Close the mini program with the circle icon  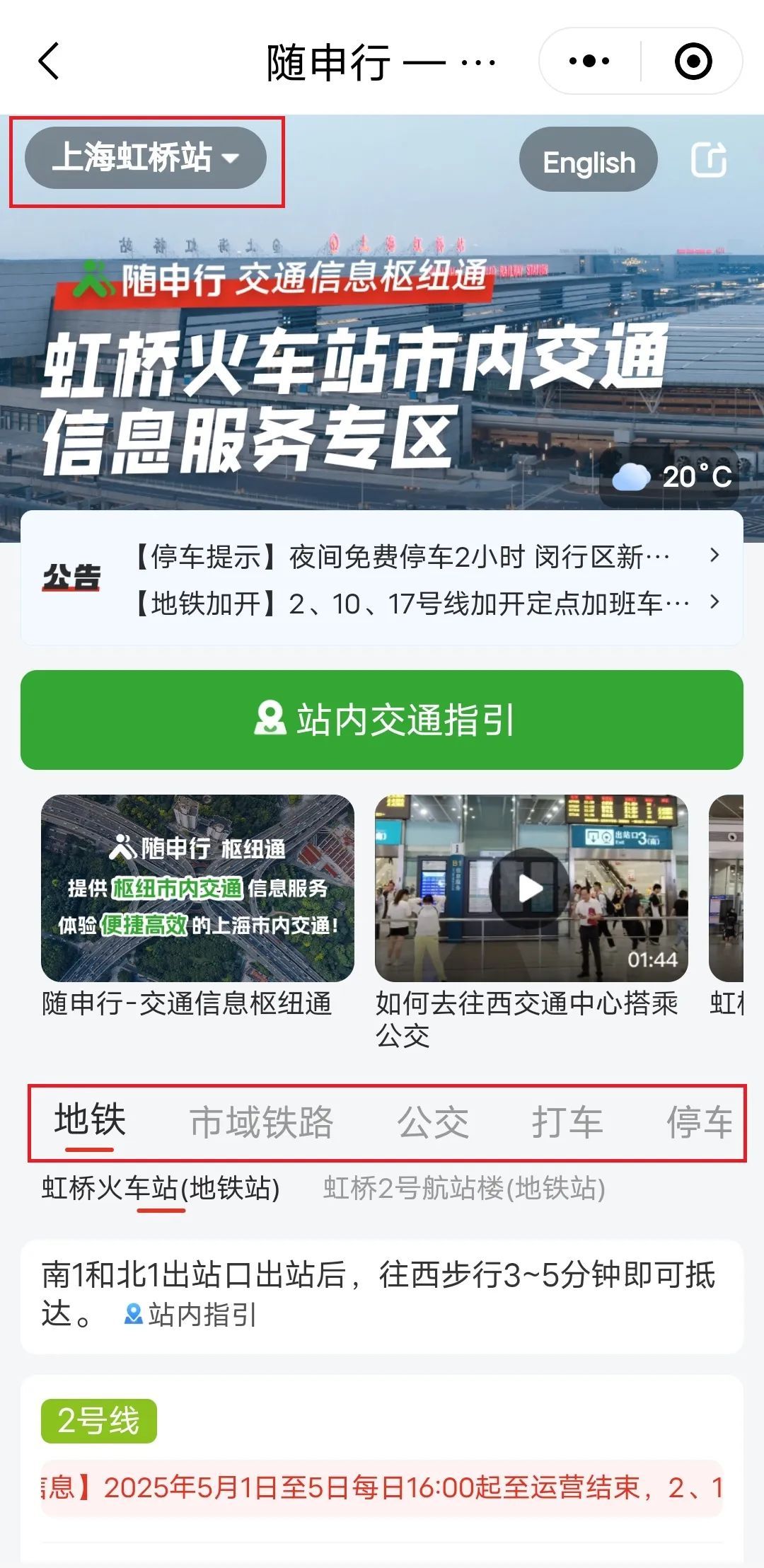693,61
